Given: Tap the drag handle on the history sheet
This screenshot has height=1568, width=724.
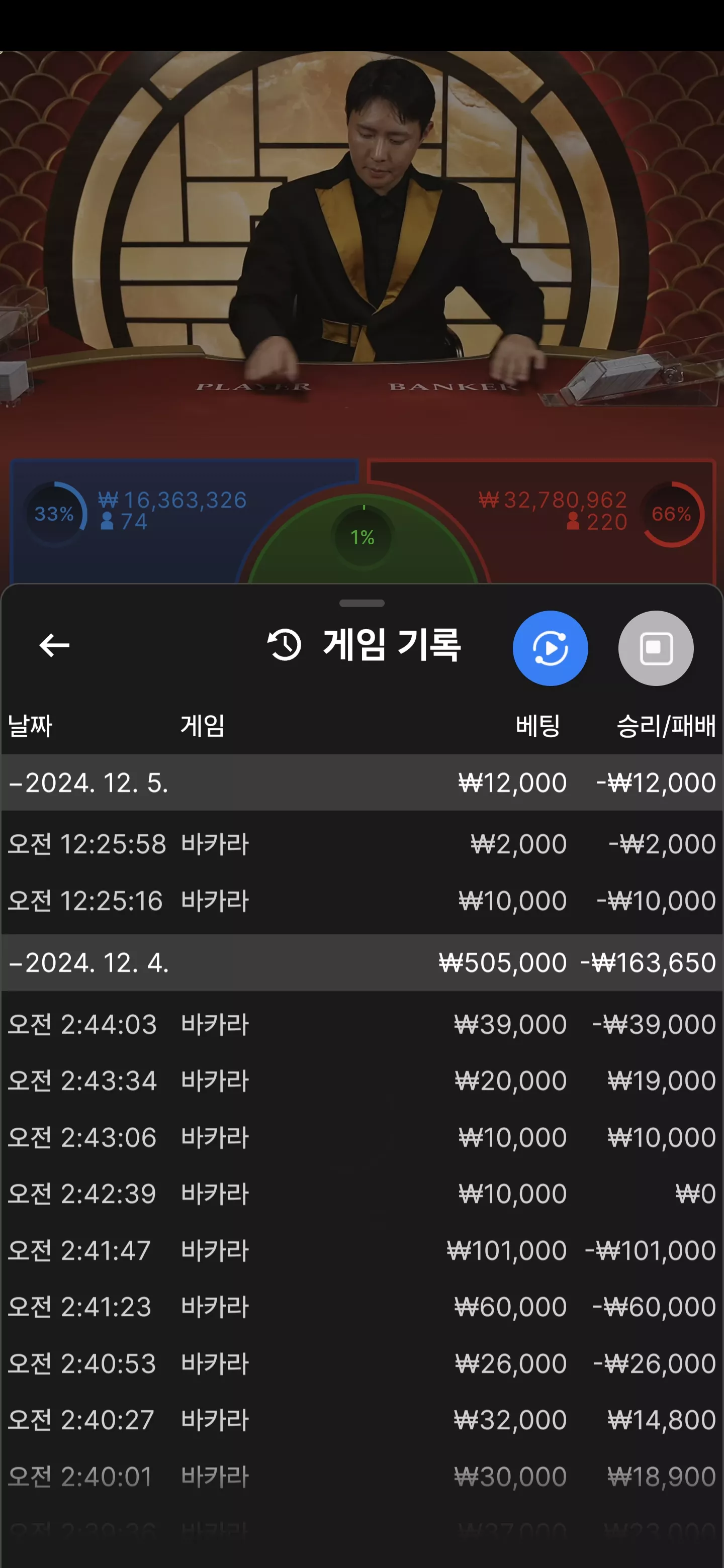Looking at the screenshot, I should 361,603.
